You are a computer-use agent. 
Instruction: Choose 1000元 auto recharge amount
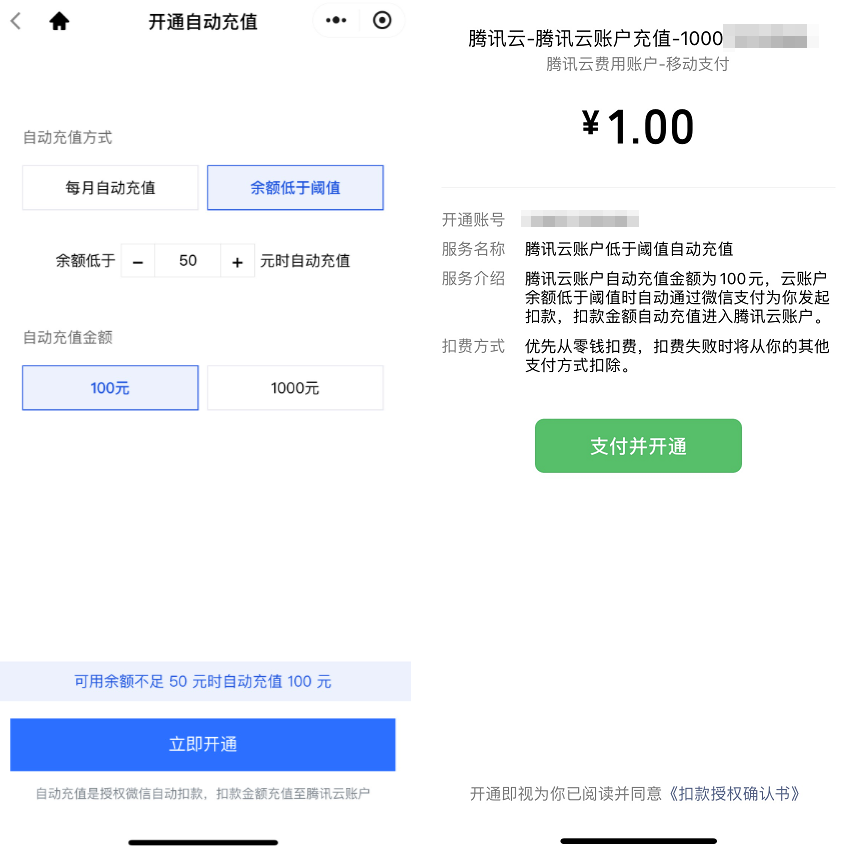point(295,388)
